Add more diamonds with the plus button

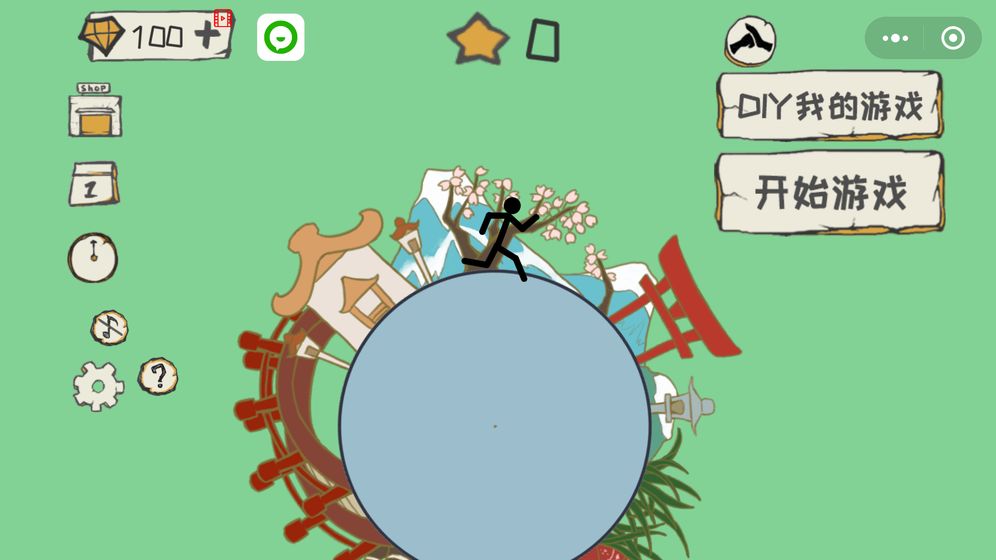point(207,36)
